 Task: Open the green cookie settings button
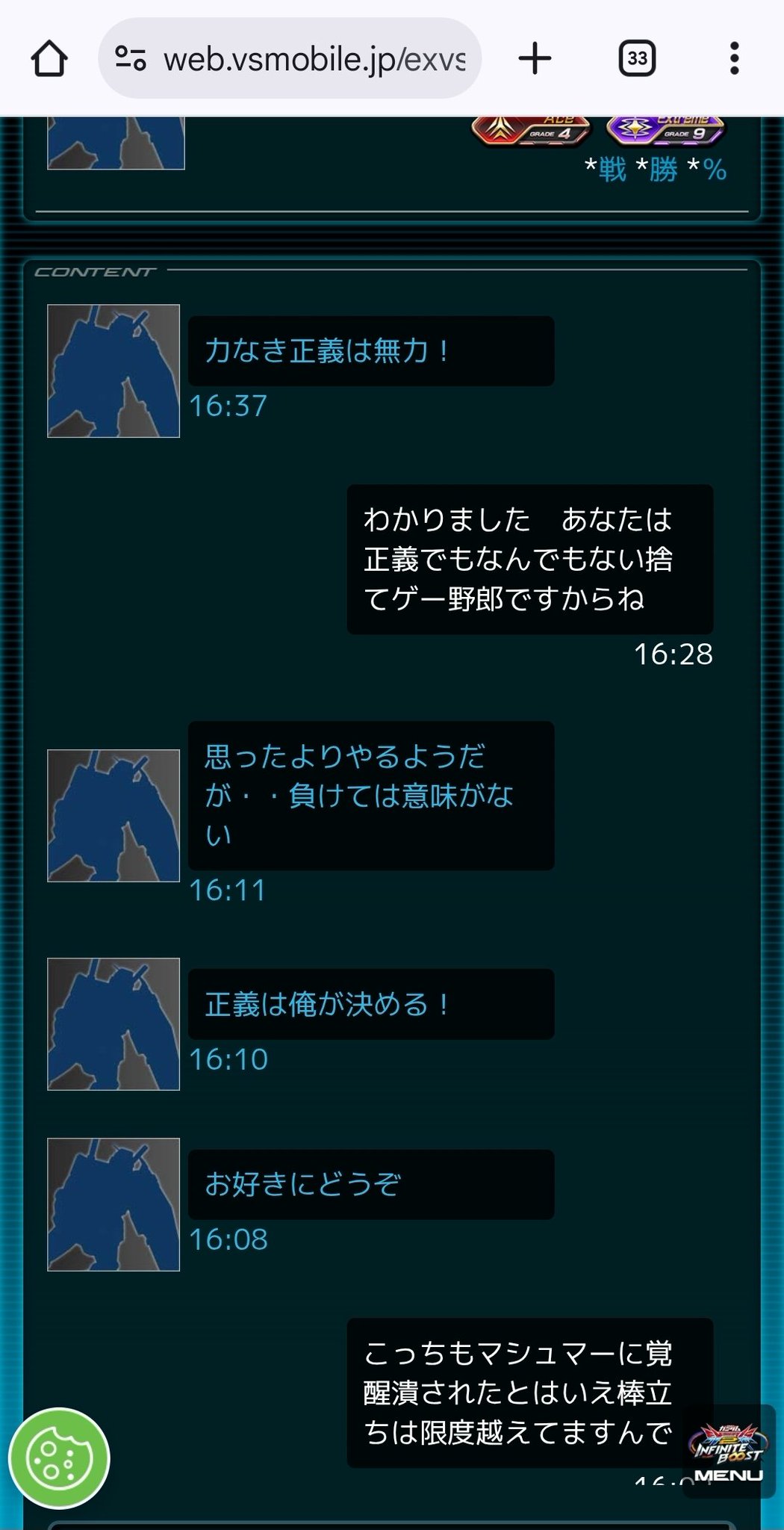pyautogui.click(x=59, y=1458)
